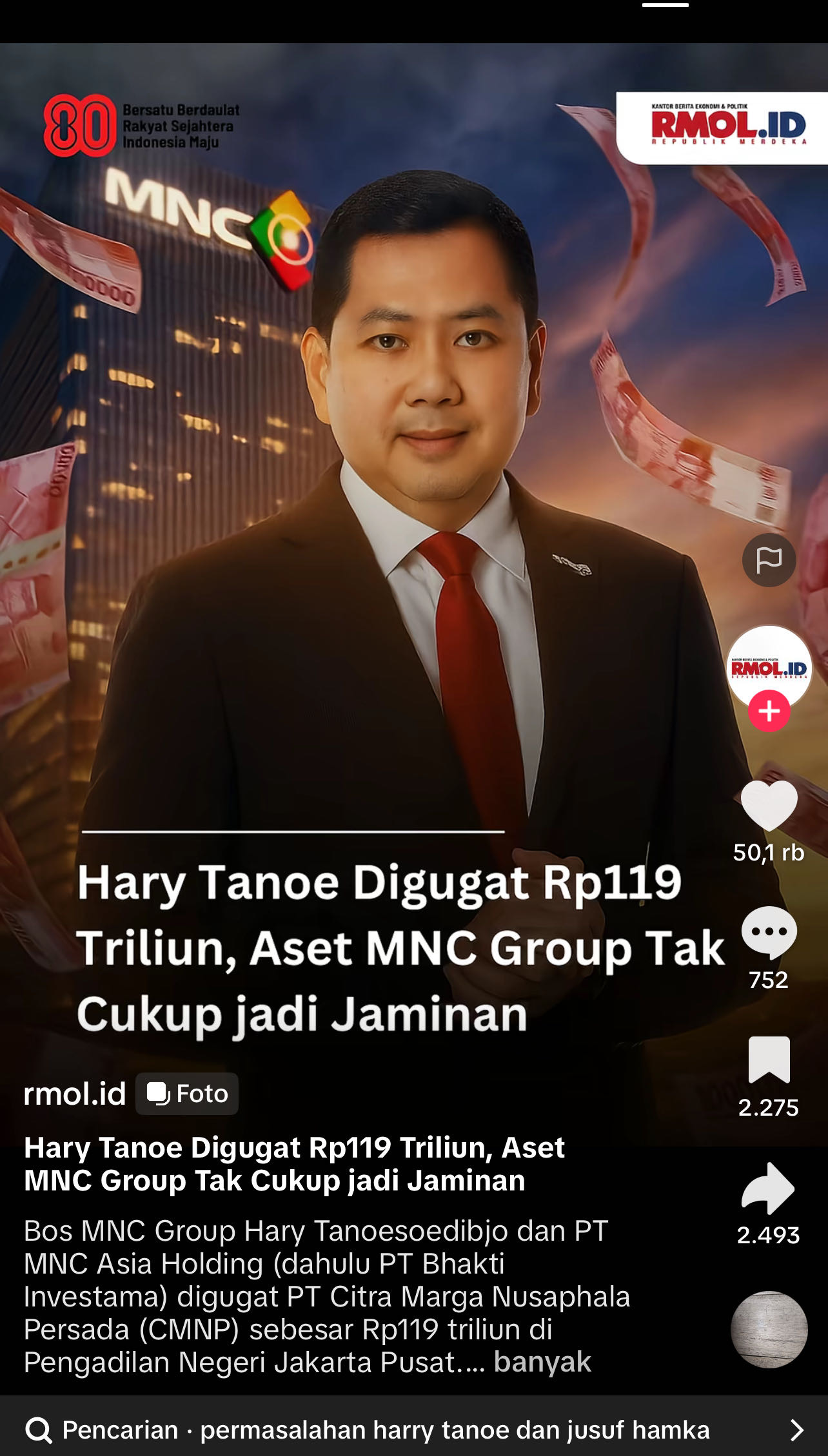The image size is (828, 1456).
Task: Report the post via flag icon
Action: [x=769, y=559]
